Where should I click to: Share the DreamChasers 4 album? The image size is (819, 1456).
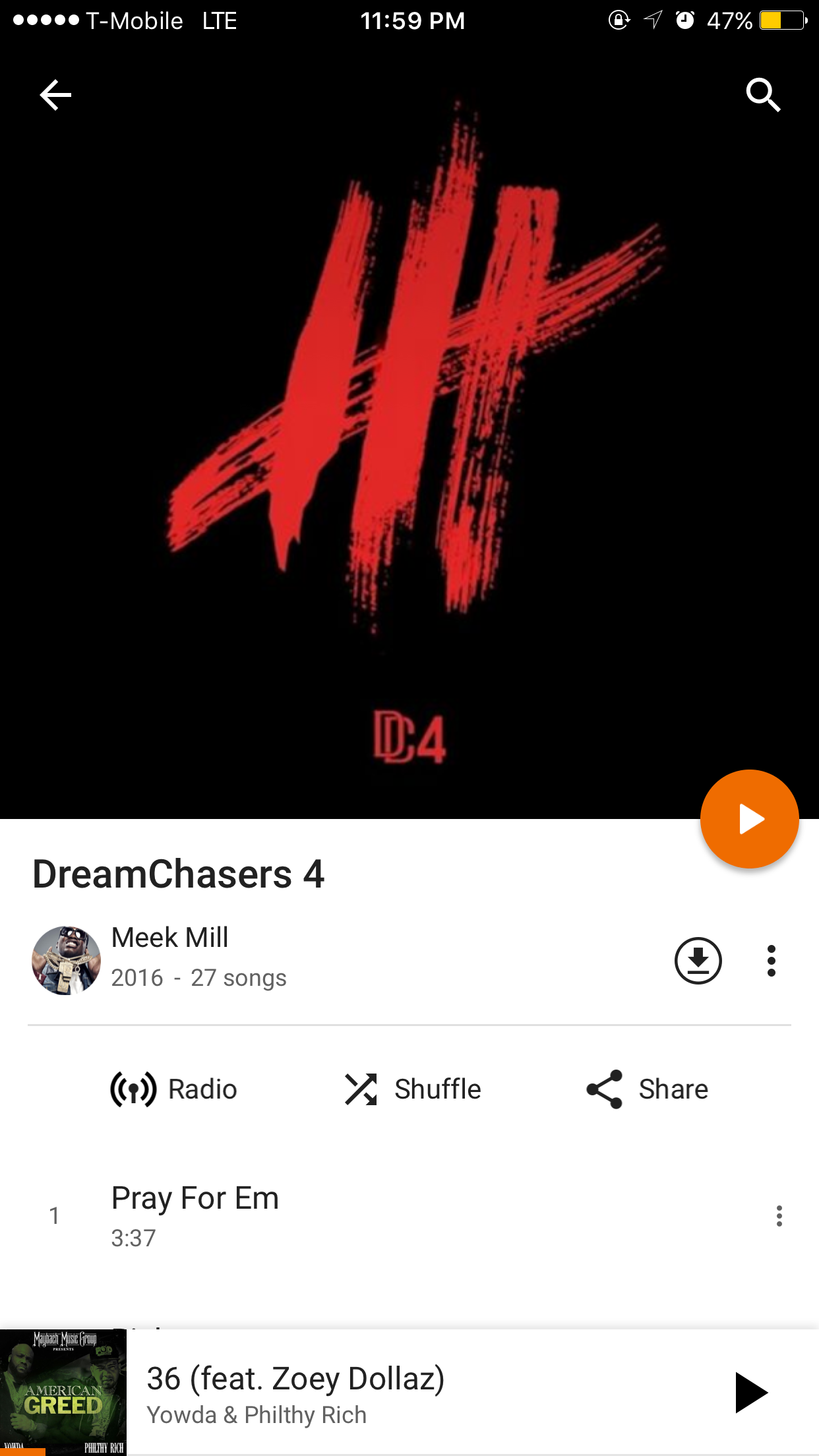coord(648,1089)
